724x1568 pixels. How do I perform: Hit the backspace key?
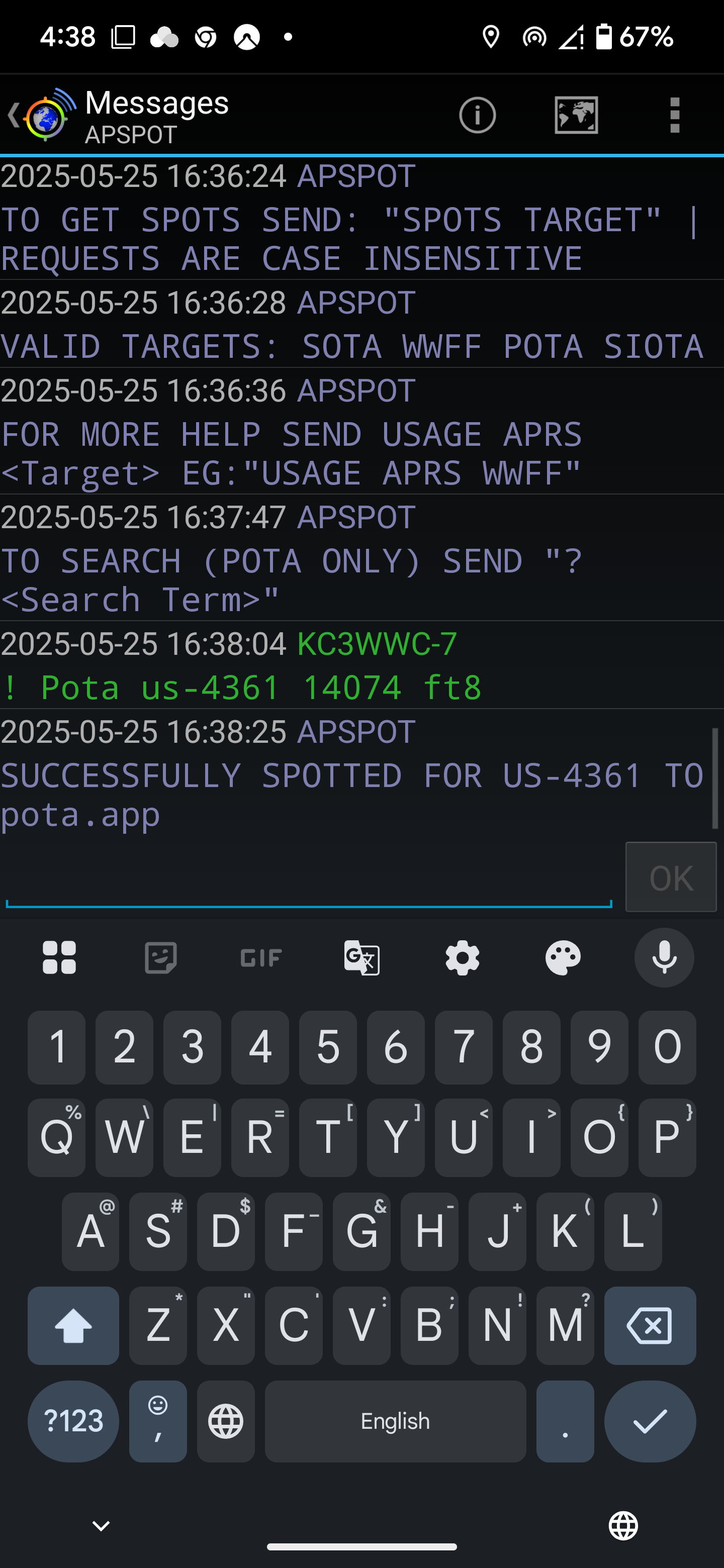pyautogui.click(x=650, y=1325)
